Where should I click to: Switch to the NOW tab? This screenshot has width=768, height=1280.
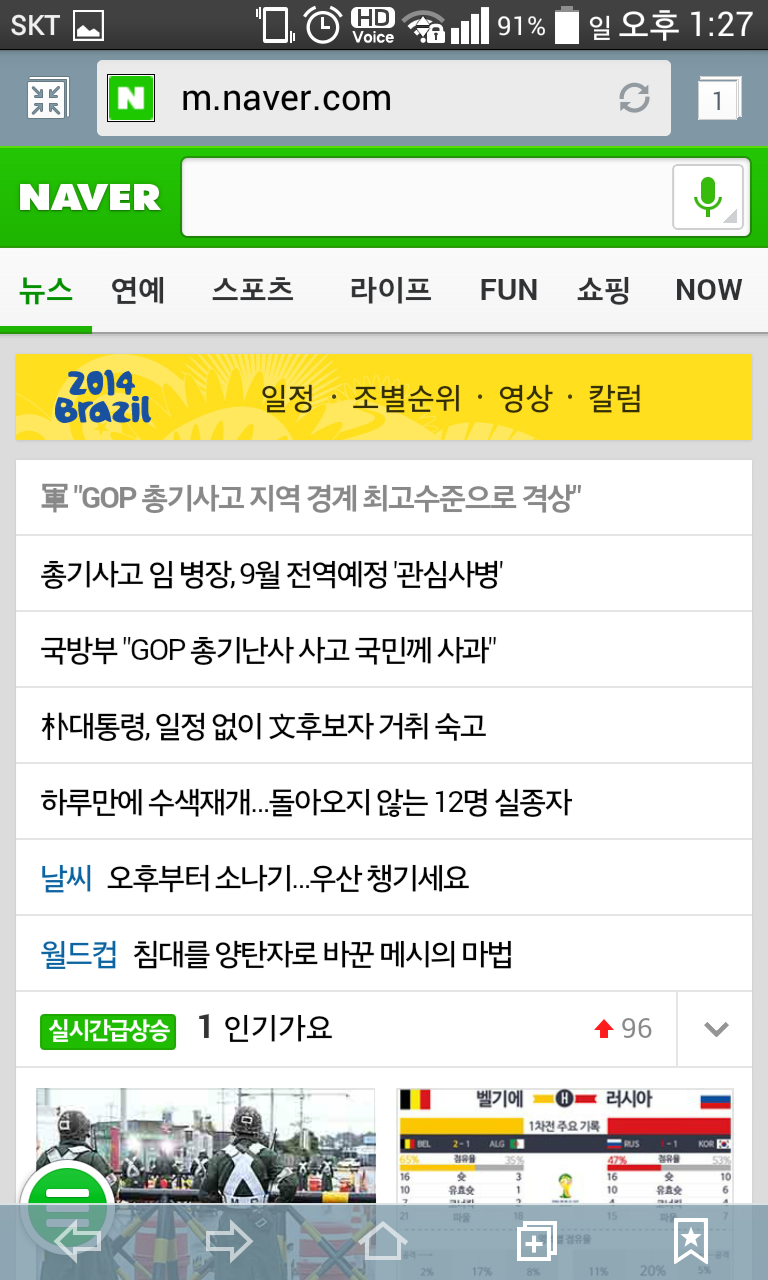click(x=708, y=290)
